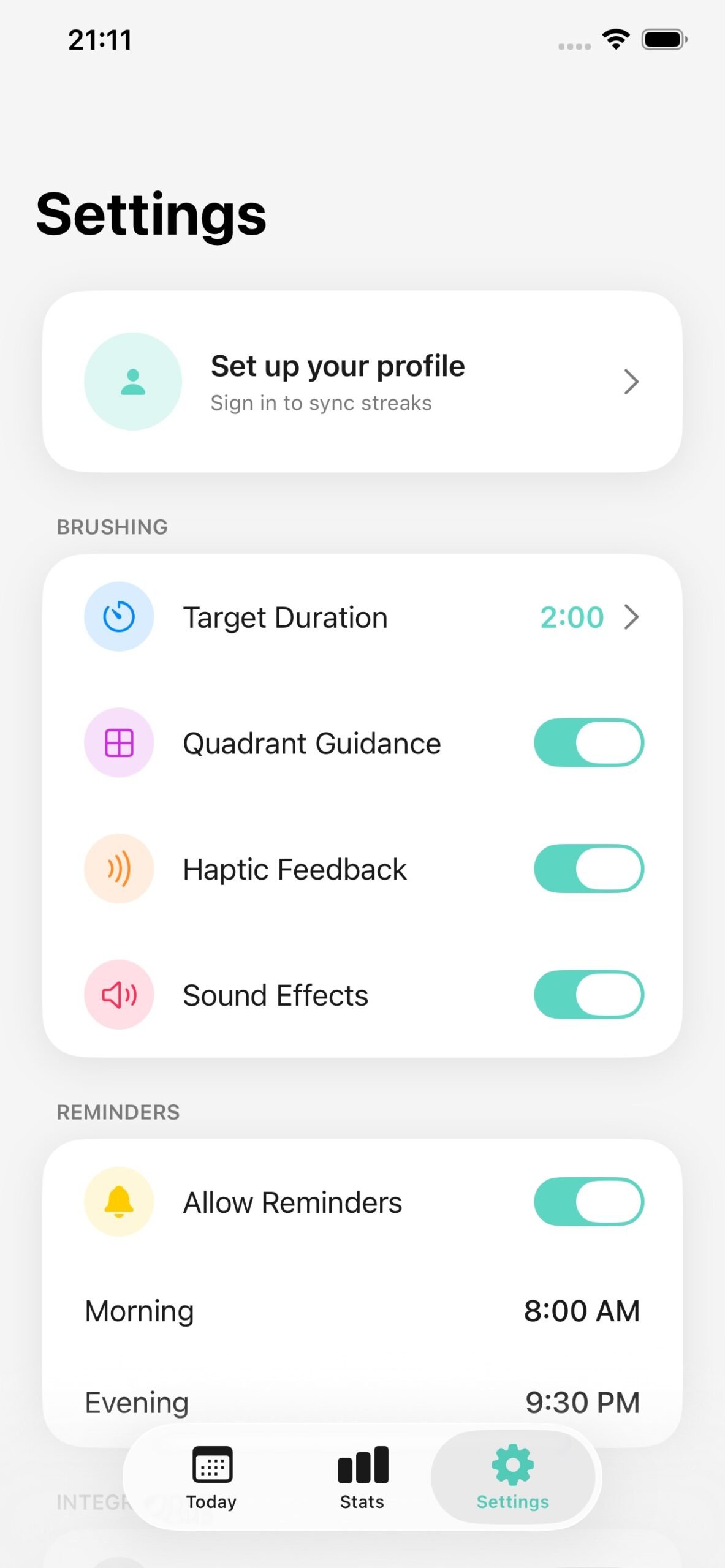This screenshot has height=1568, width=725.
Task: Disable Haptic Feedback
Action: pos(588,869)
